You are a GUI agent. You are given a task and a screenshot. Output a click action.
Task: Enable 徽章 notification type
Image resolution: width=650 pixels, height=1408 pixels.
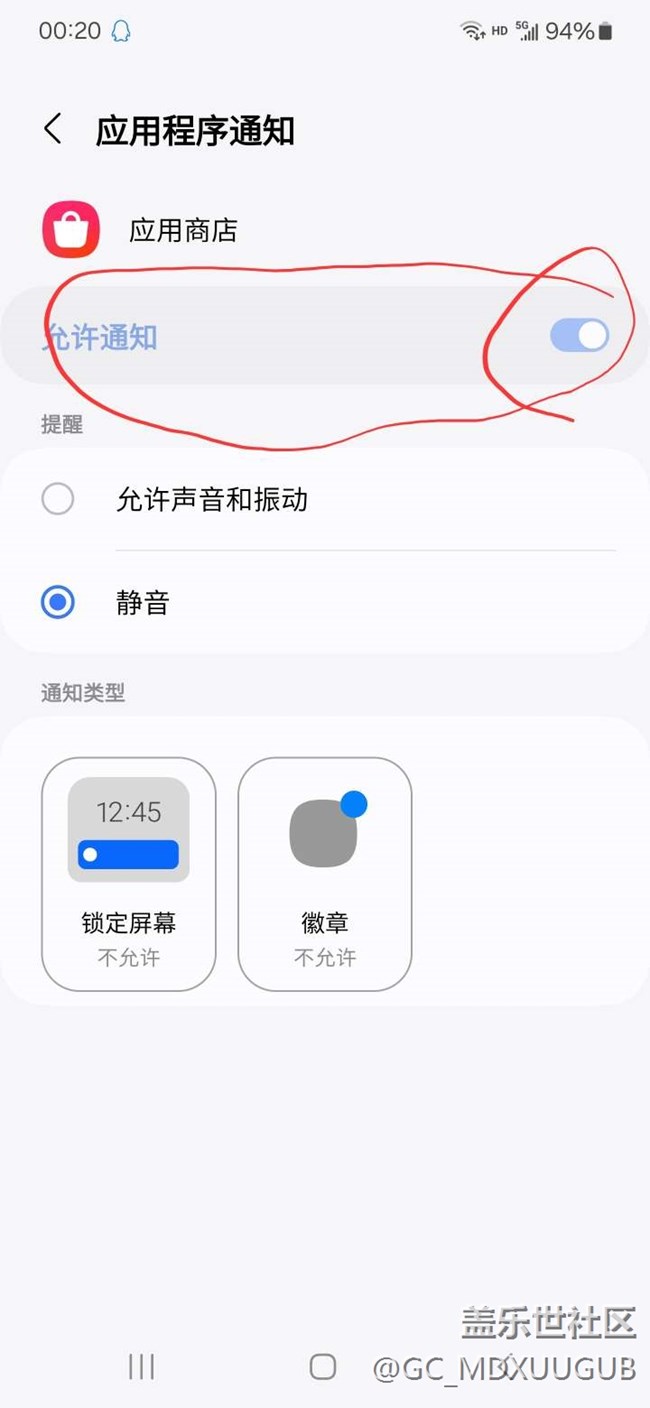(325, 874)
